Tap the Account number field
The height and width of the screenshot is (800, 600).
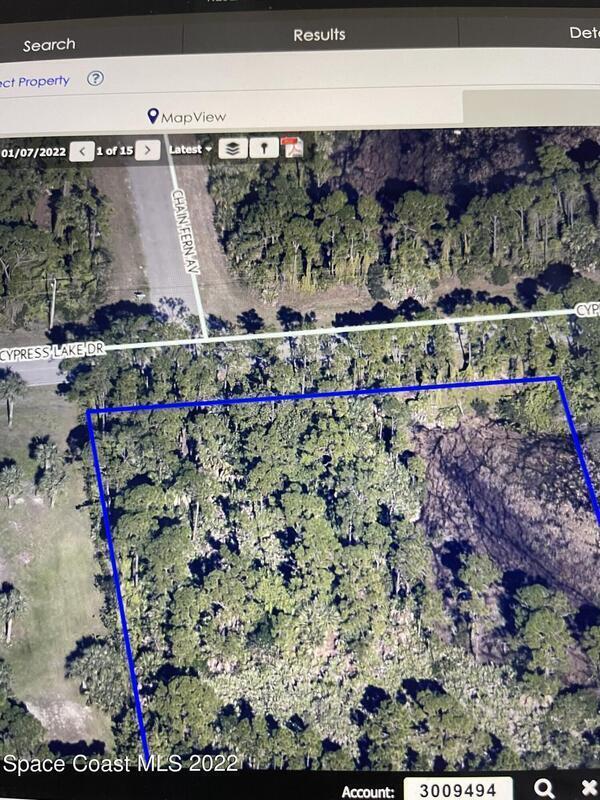click(x=458, y=789)
